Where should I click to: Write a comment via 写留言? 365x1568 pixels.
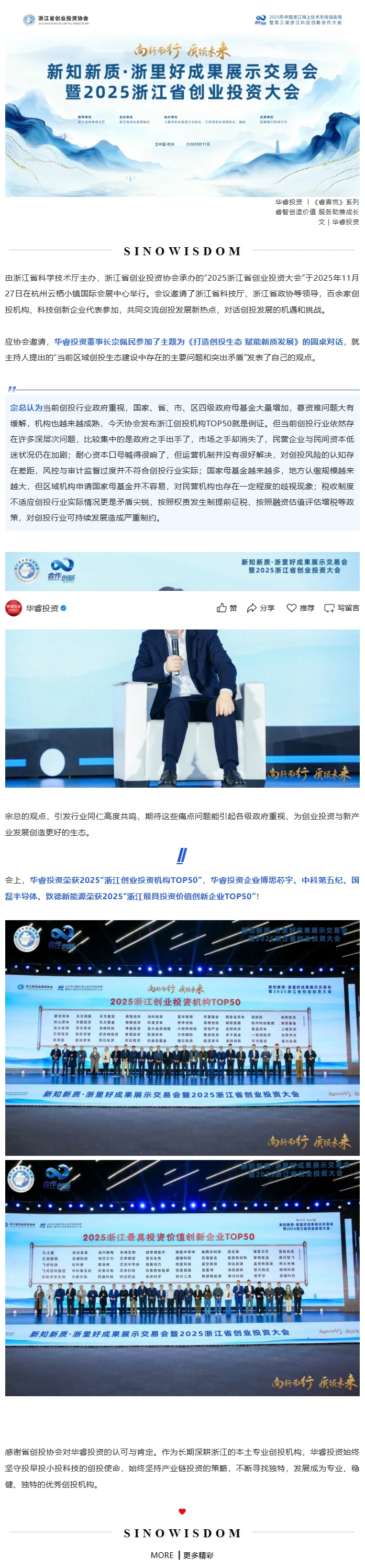click(x=342, y=608)
